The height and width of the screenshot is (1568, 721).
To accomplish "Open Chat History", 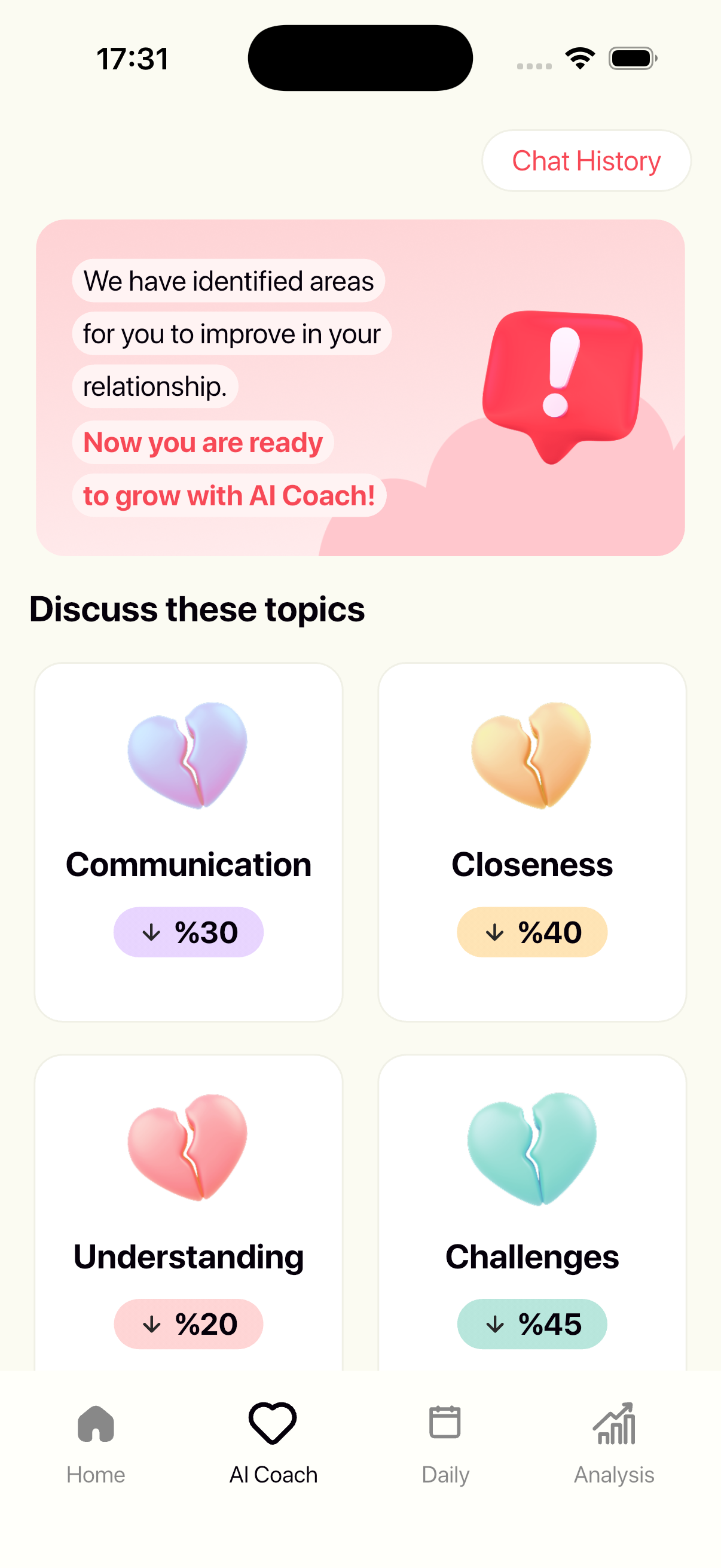I will [585, 160].
